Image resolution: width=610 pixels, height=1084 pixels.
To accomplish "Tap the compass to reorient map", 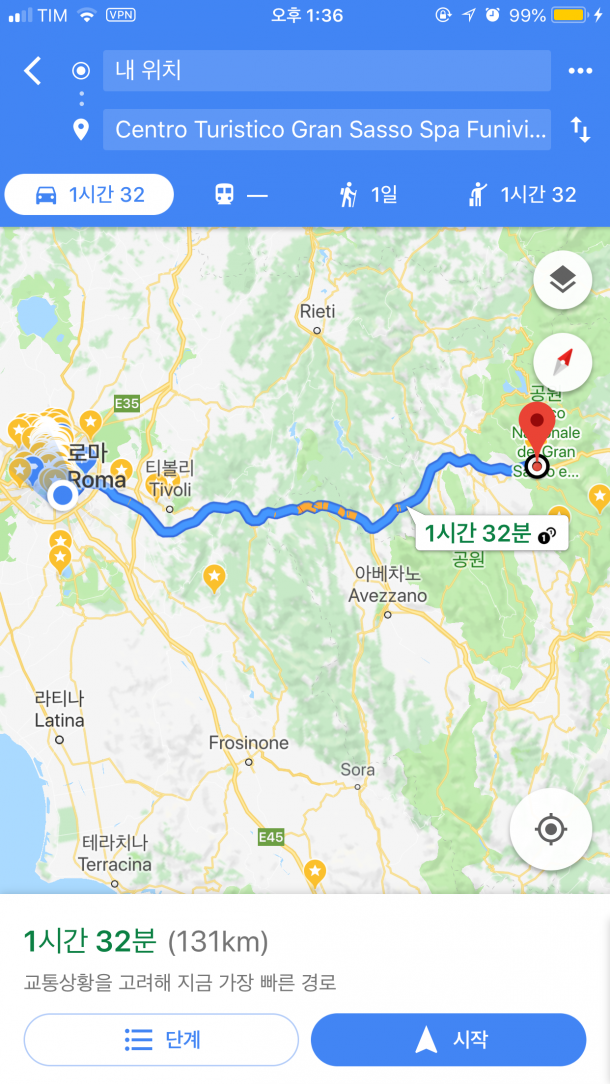I will 563,361.
